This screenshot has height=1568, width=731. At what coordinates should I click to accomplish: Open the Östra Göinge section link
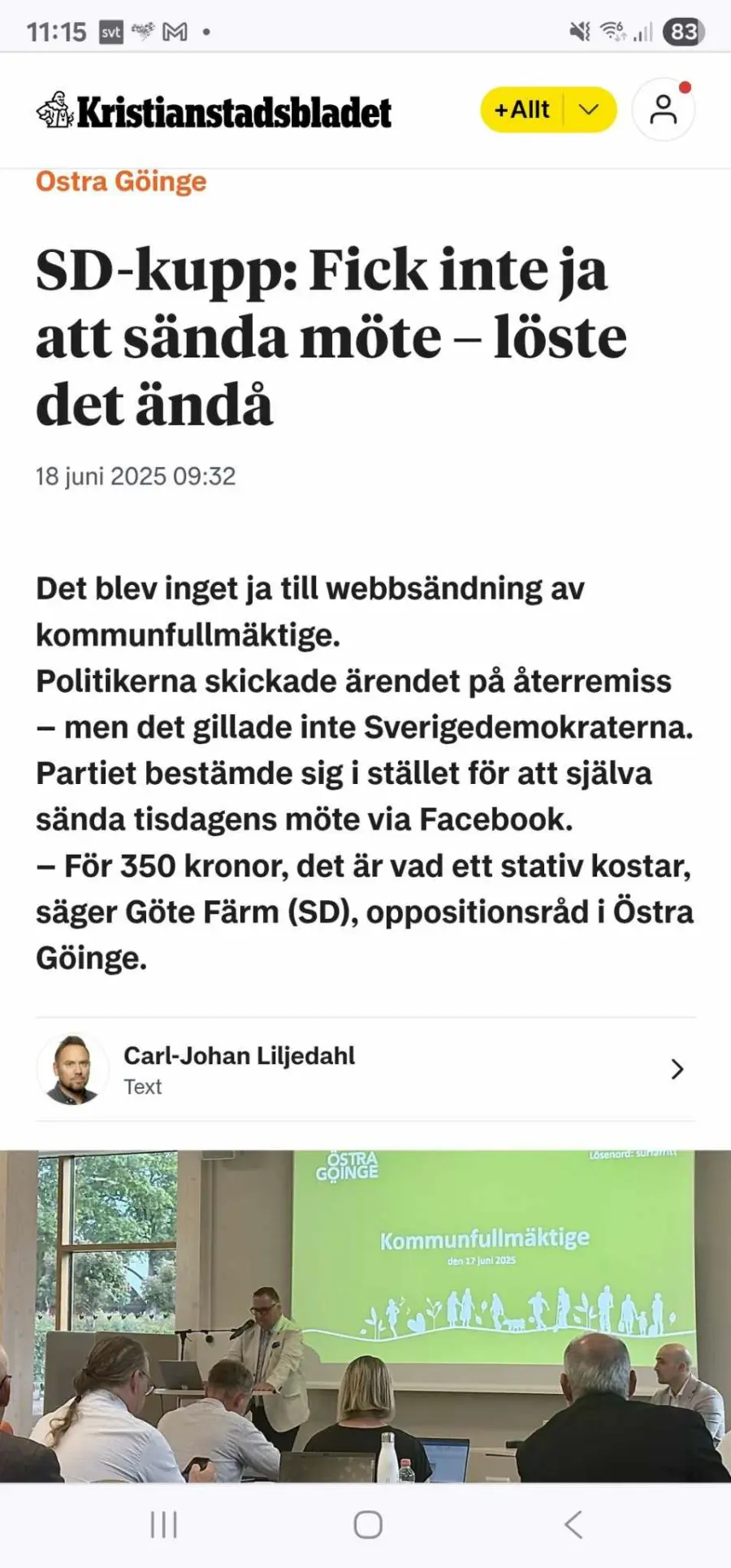pos(121,181)
